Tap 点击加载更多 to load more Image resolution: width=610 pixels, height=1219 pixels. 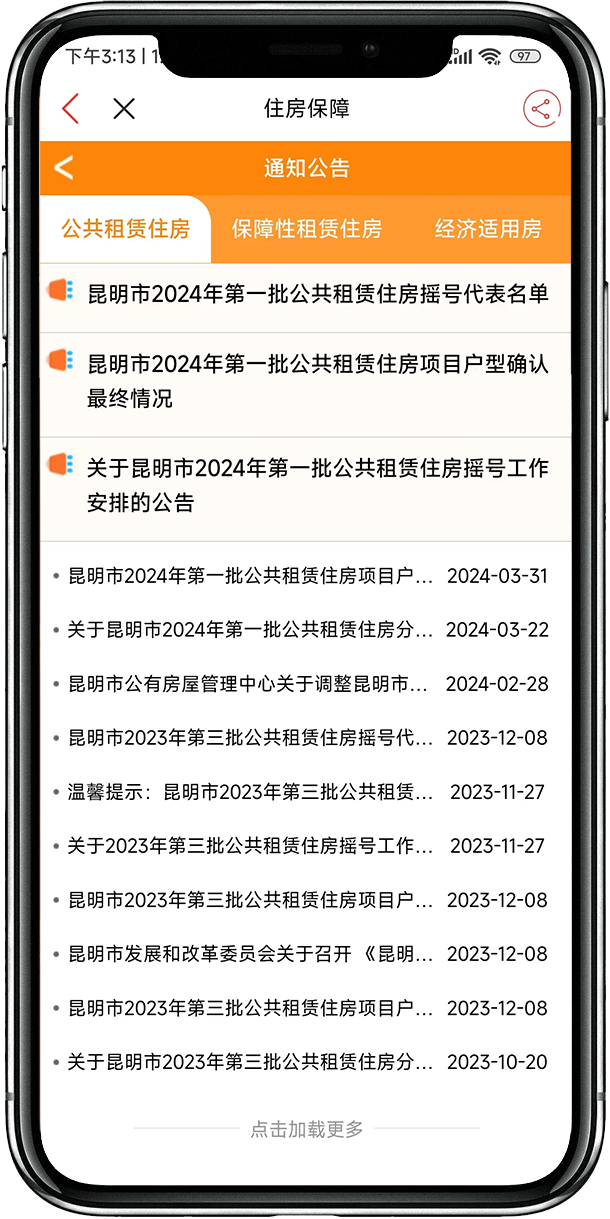tap(306, 1129)
